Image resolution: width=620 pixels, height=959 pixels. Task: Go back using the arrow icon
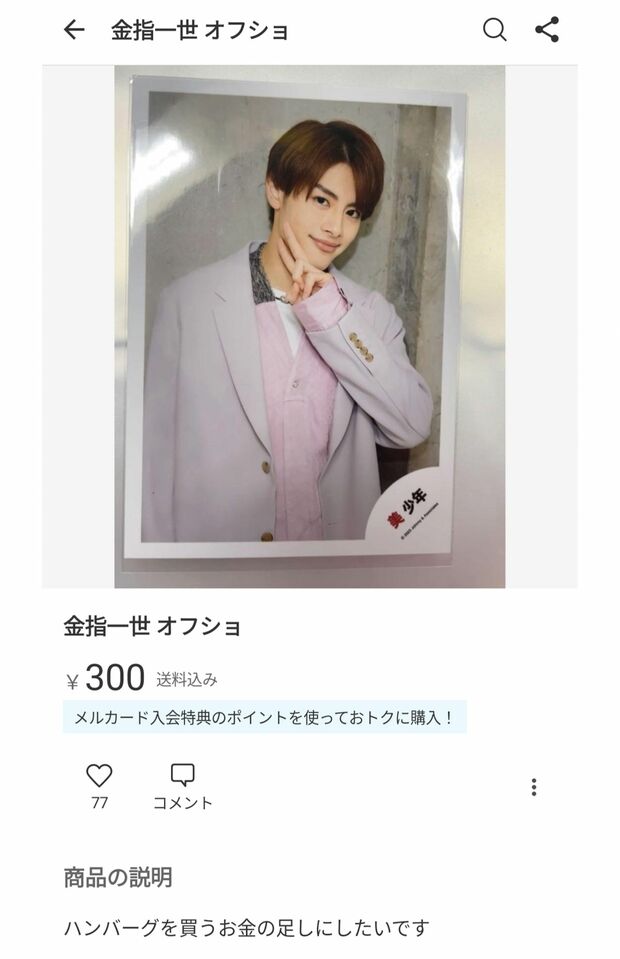coord(74,30)
